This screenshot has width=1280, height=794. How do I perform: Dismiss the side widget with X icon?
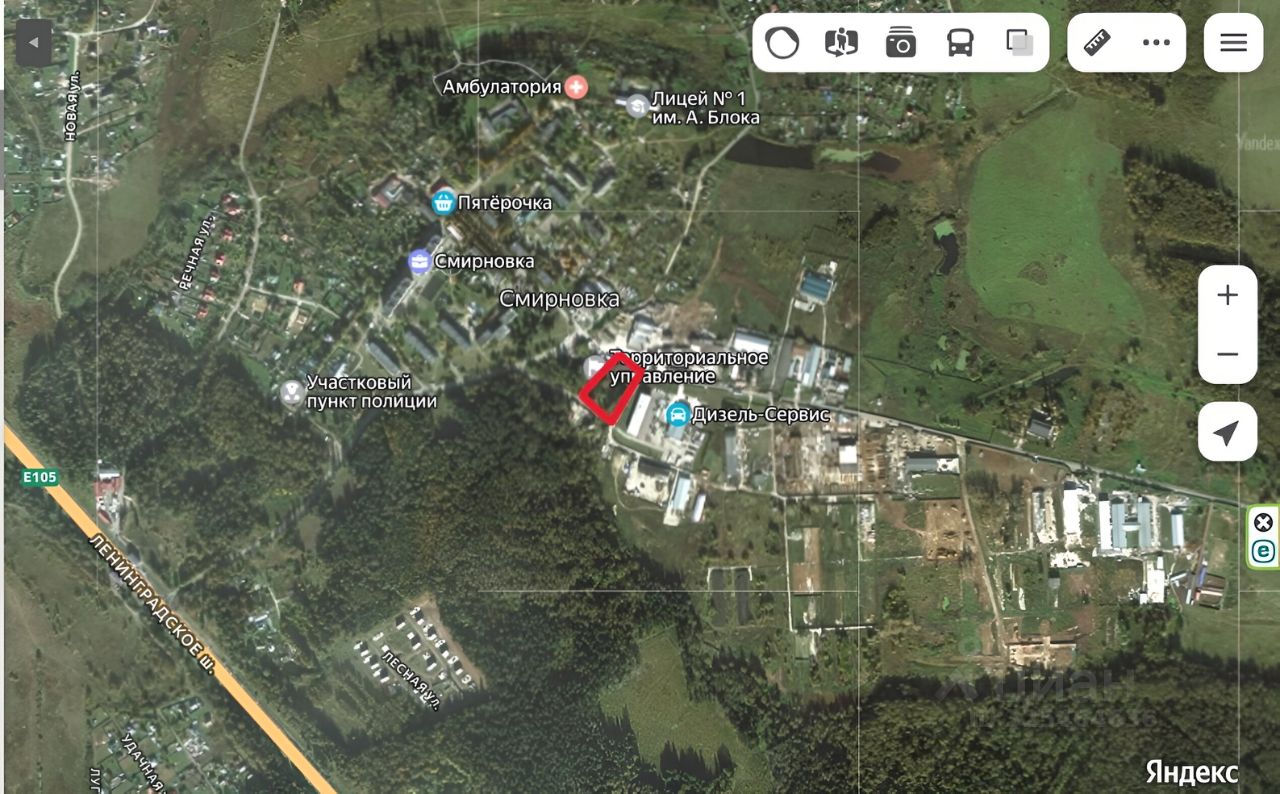tap(1263, 522)
